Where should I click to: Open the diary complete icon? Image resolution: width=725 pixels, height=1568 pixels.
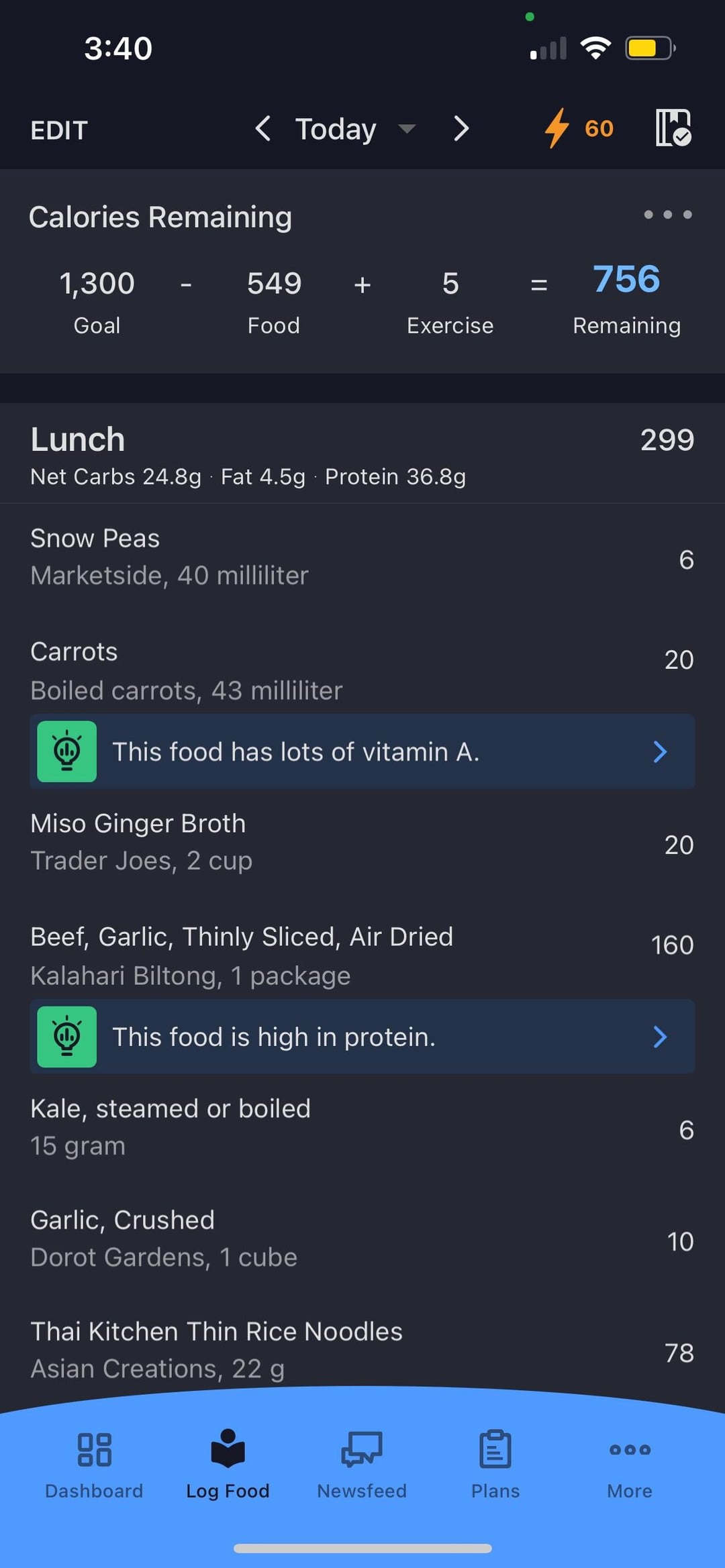(x=673, y=127)
